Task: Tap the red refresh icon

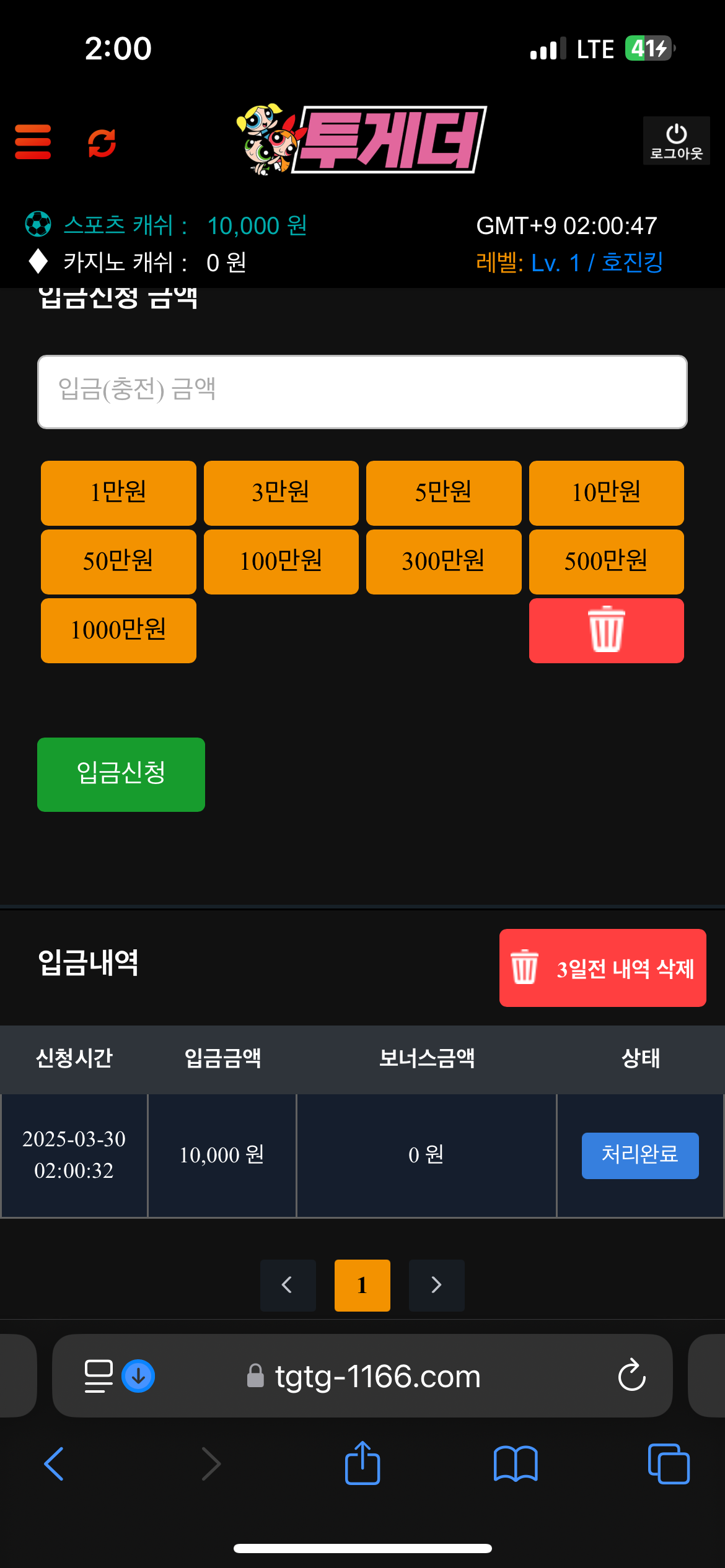Action: click(x=102, y=143)
